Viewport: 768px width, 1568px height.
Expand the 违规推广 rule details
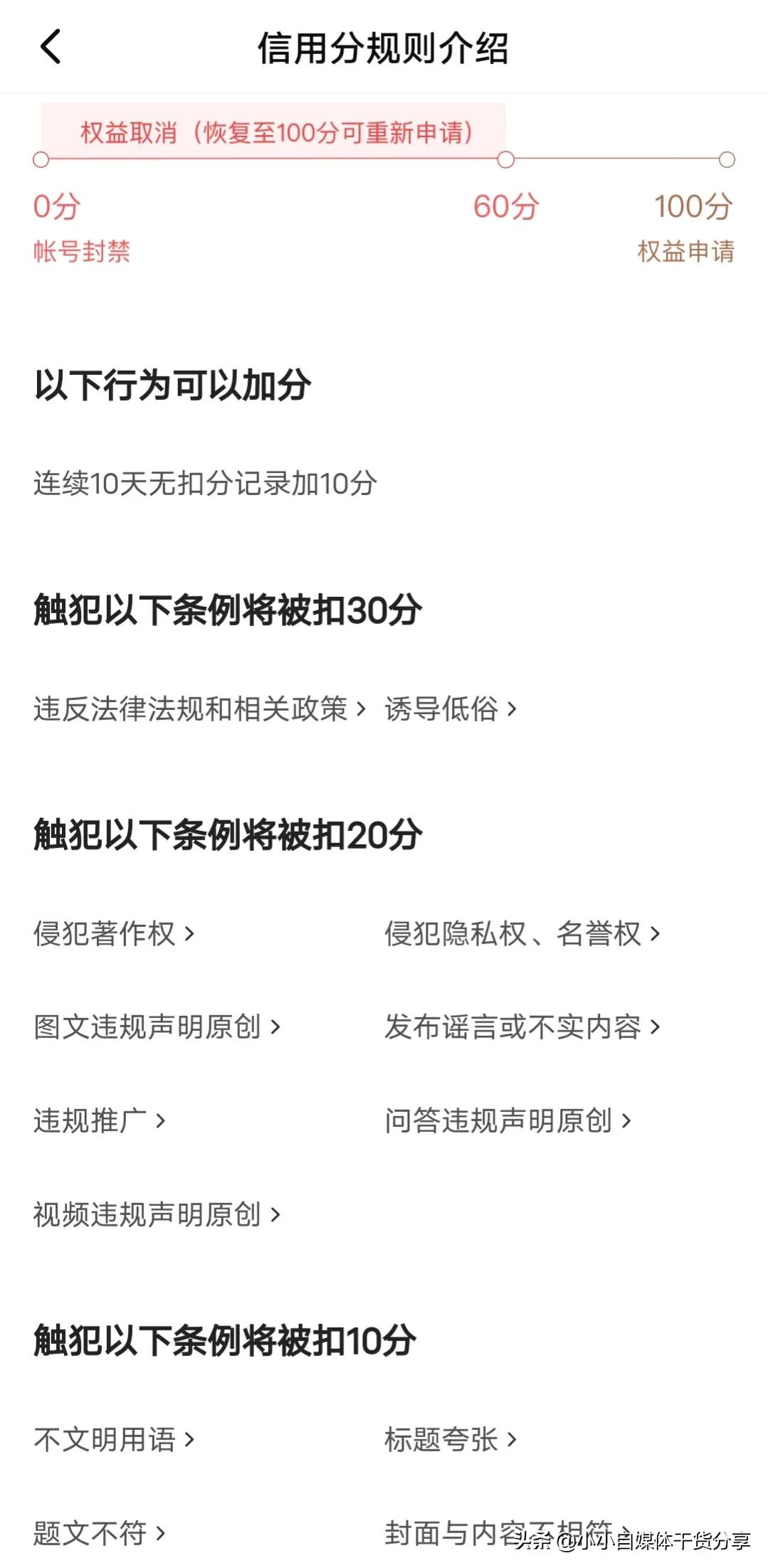(100, 1119)
